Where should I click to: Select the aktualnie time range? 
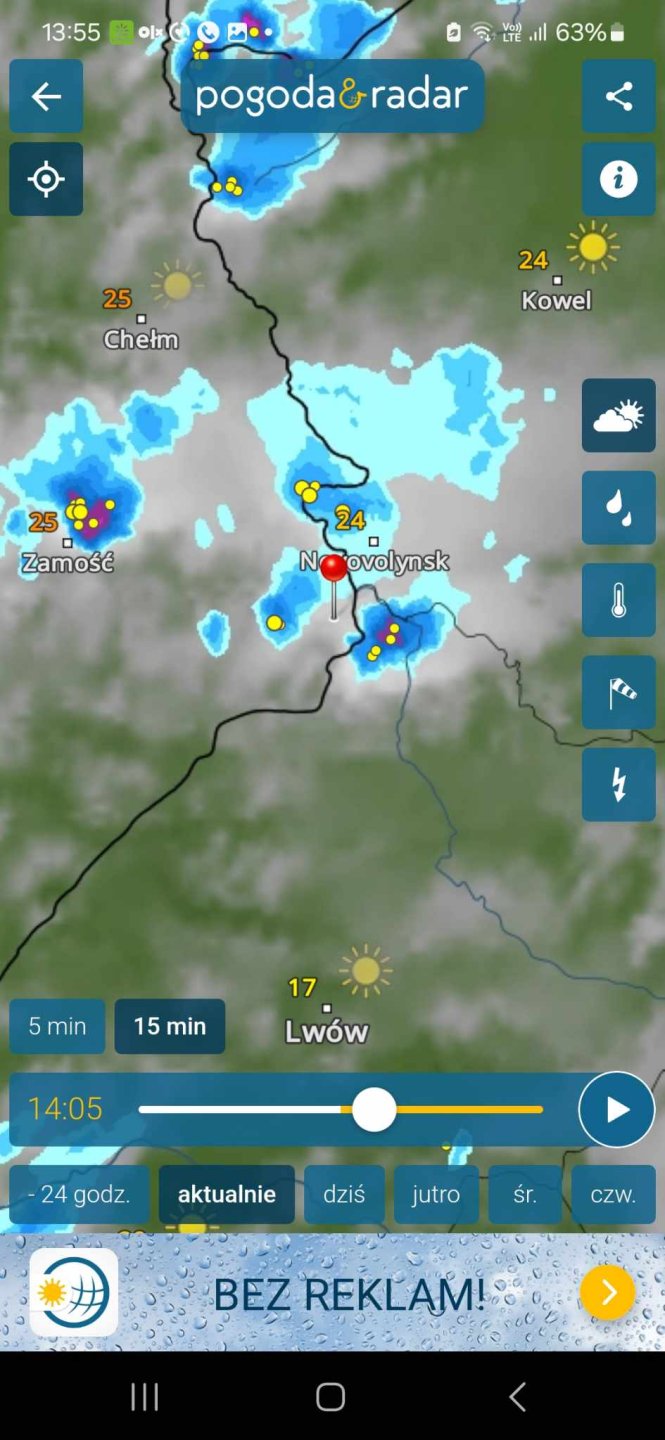[227, 1194]
